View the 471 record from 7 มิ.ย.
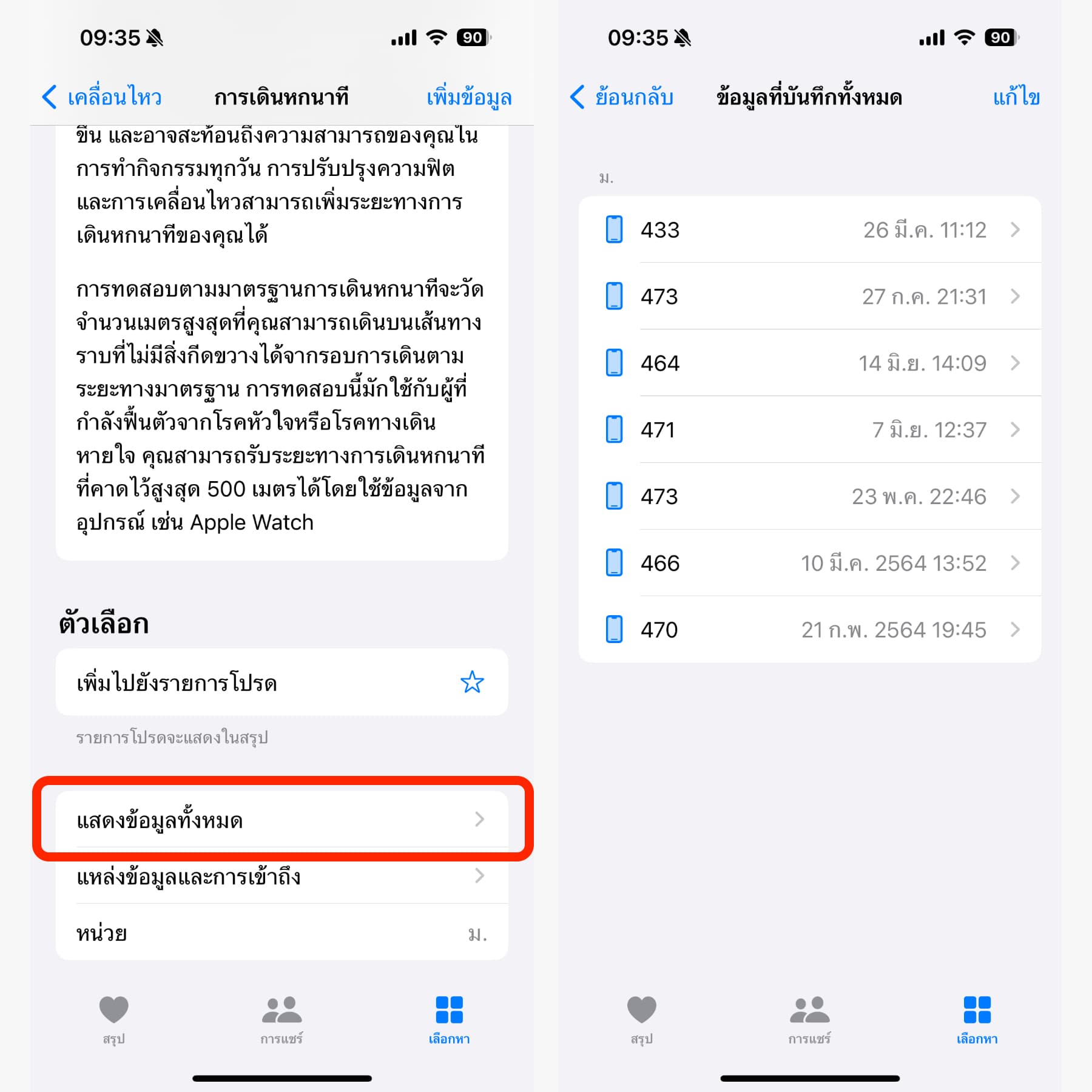 click(x=809, y=430)
